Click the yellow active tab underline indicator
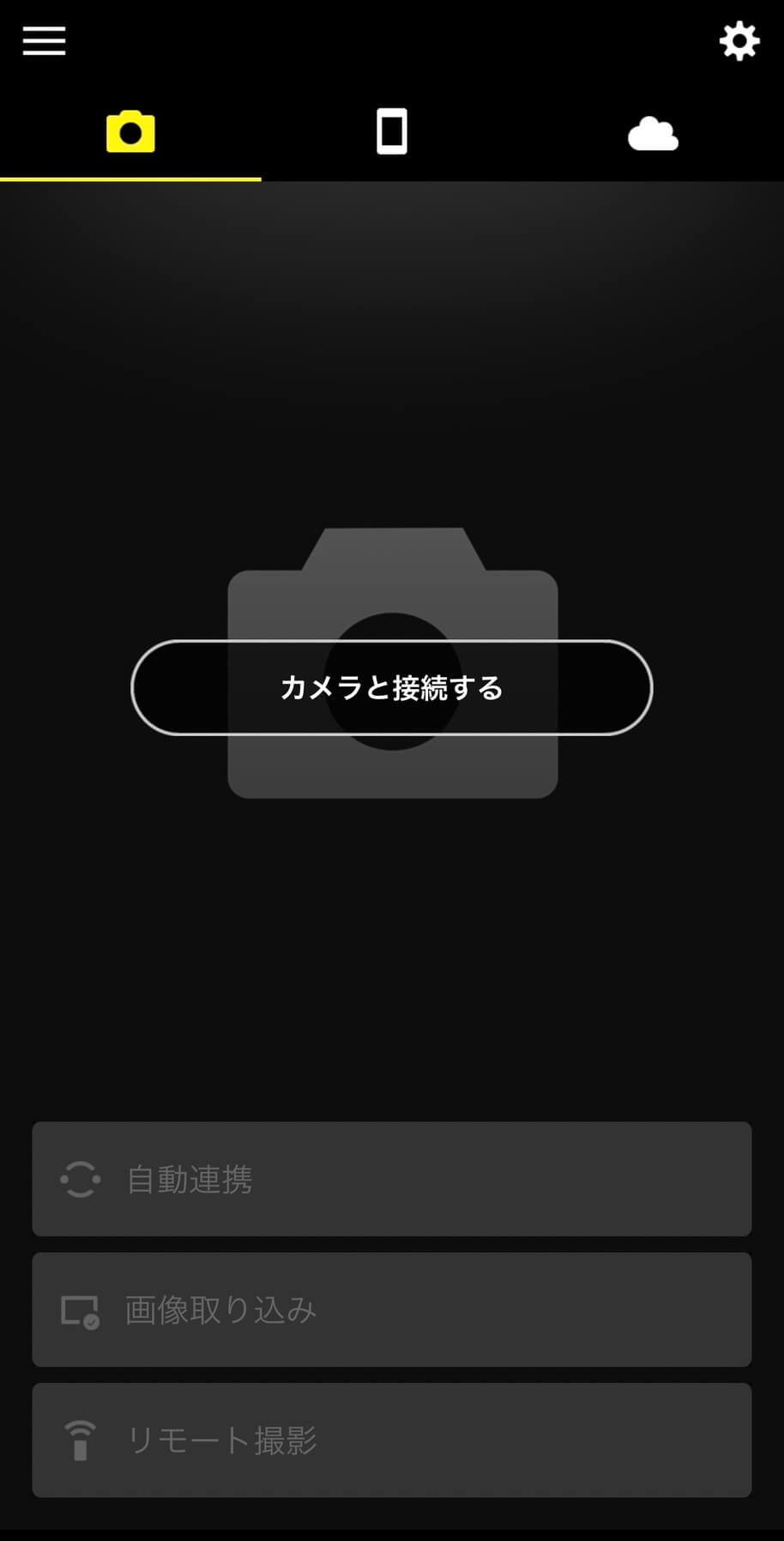 [130, 178]
